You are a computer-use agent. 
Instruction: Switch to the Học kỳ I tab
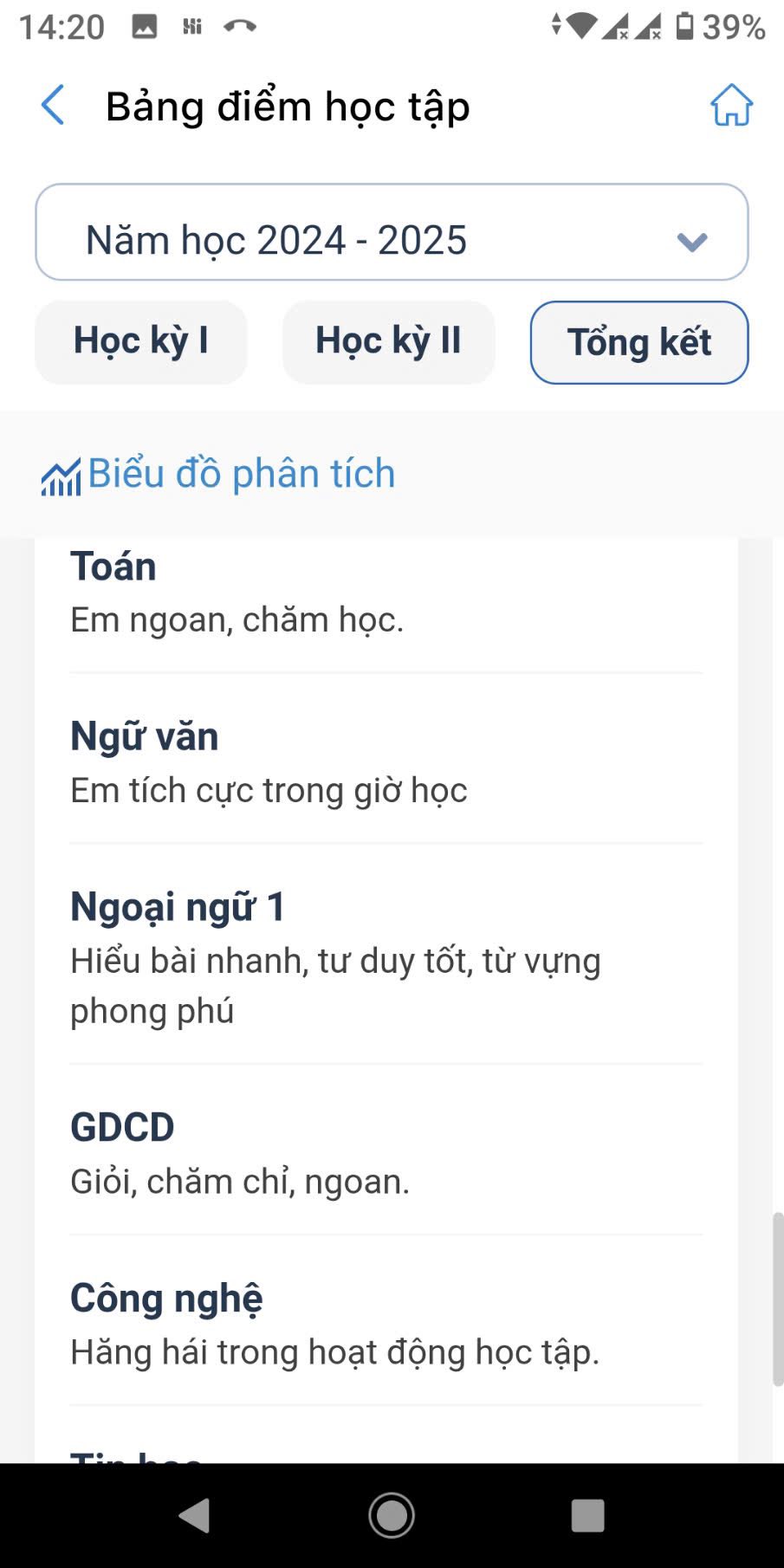(x=141, y=342)
